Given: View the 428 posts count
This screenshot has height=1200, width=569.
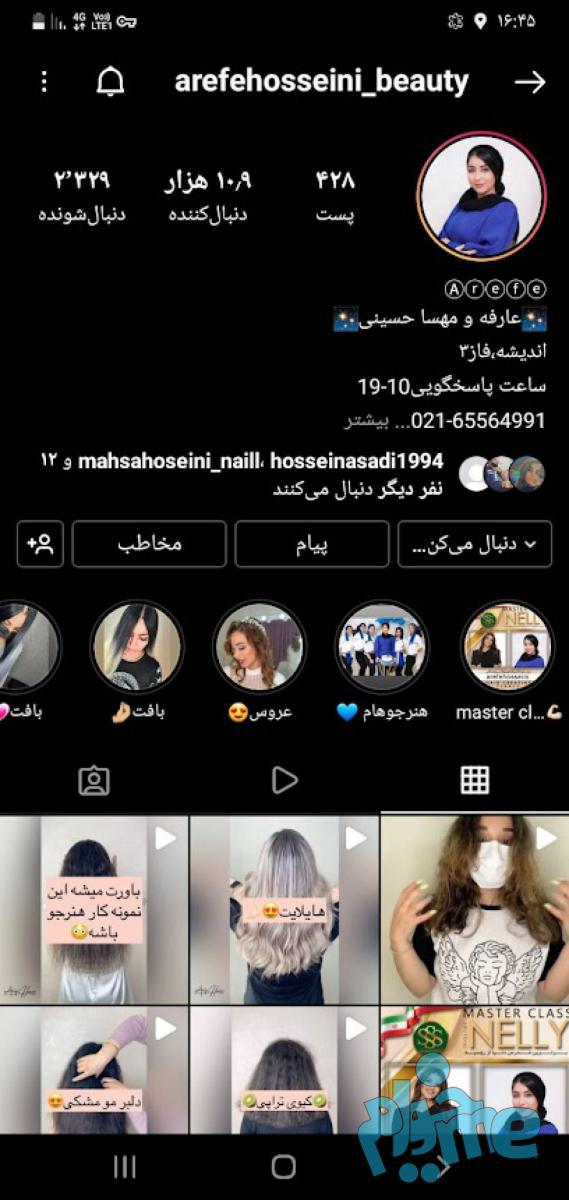Looking at the screenshot, I should (x=335, y=195).
